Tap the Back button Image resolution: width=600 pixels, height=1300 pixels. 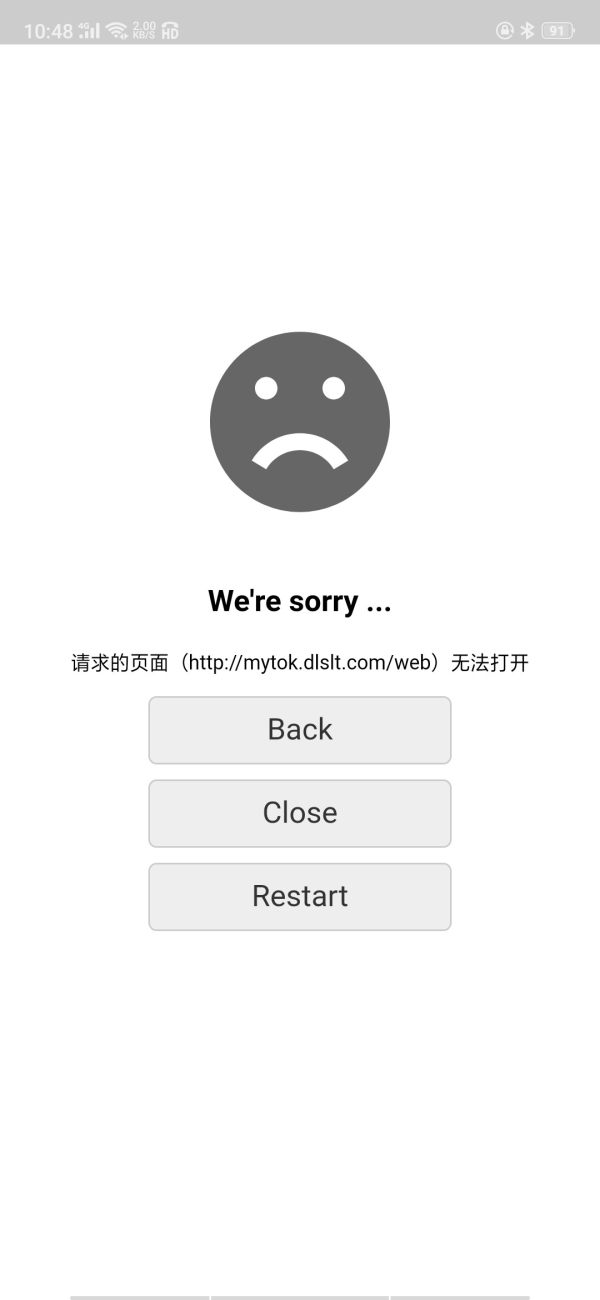click(300, 730)
